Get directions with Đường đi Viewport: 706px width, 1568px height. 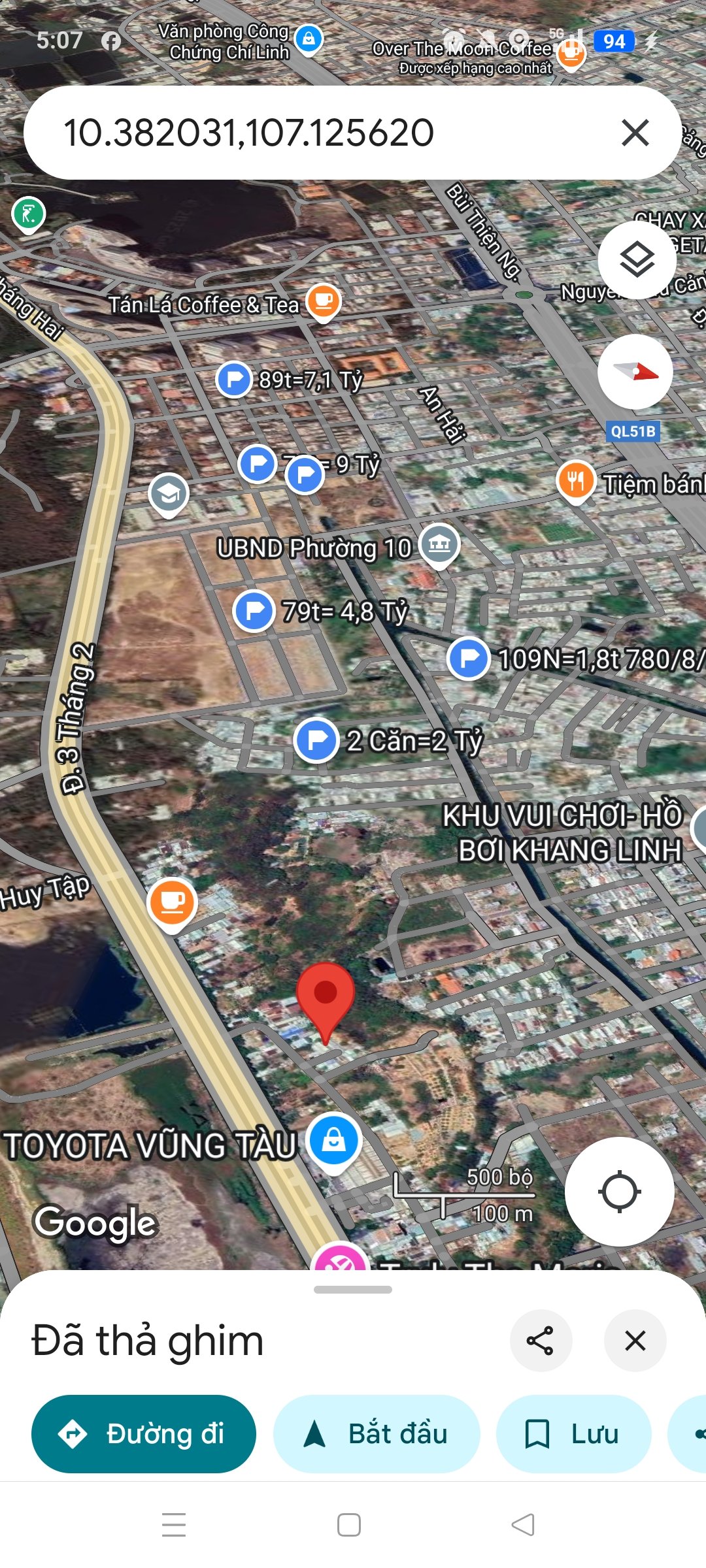coord(144,1434)
